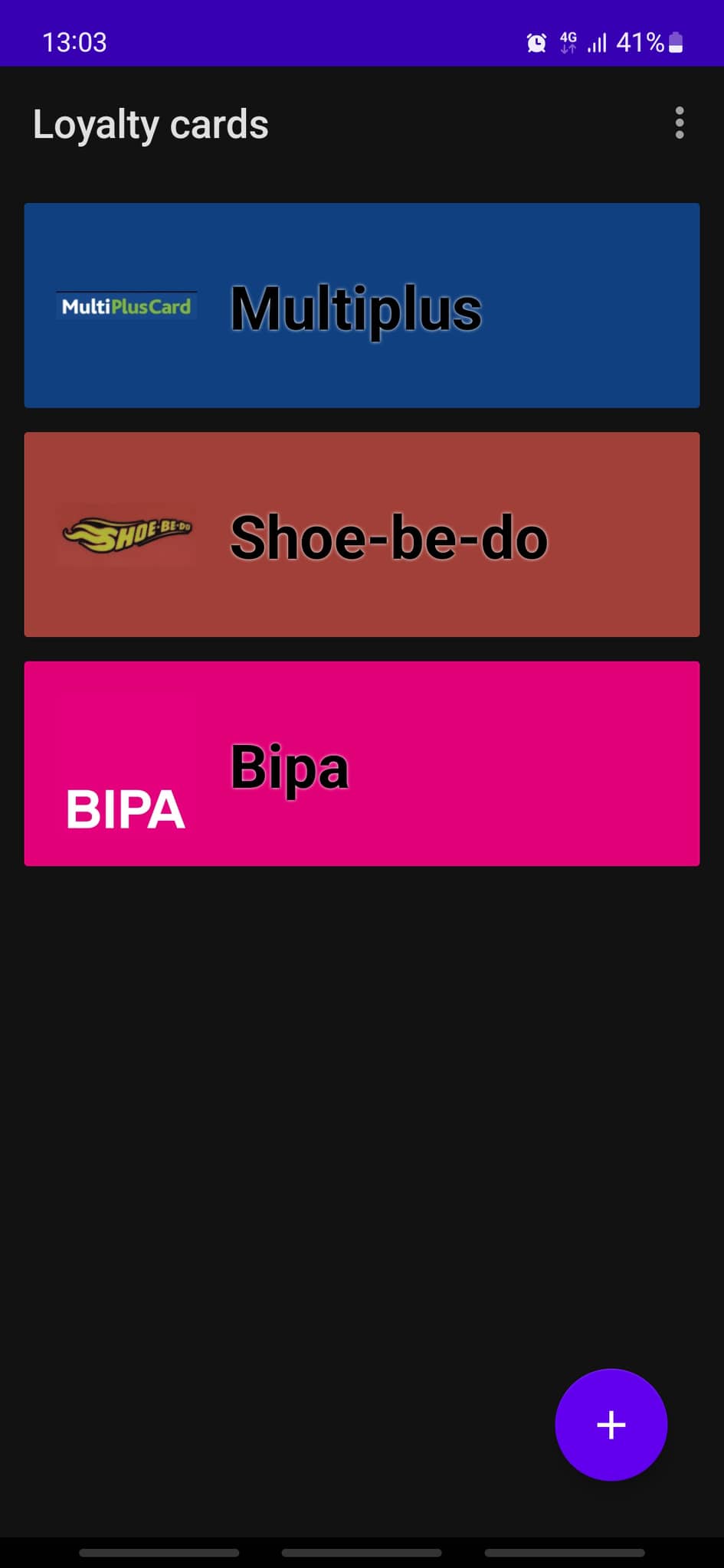Image resolution: width=724 pixels, height=1568 pixels.
Task: Tap the Loyalty cards title
Action: (x=151, y=123)
